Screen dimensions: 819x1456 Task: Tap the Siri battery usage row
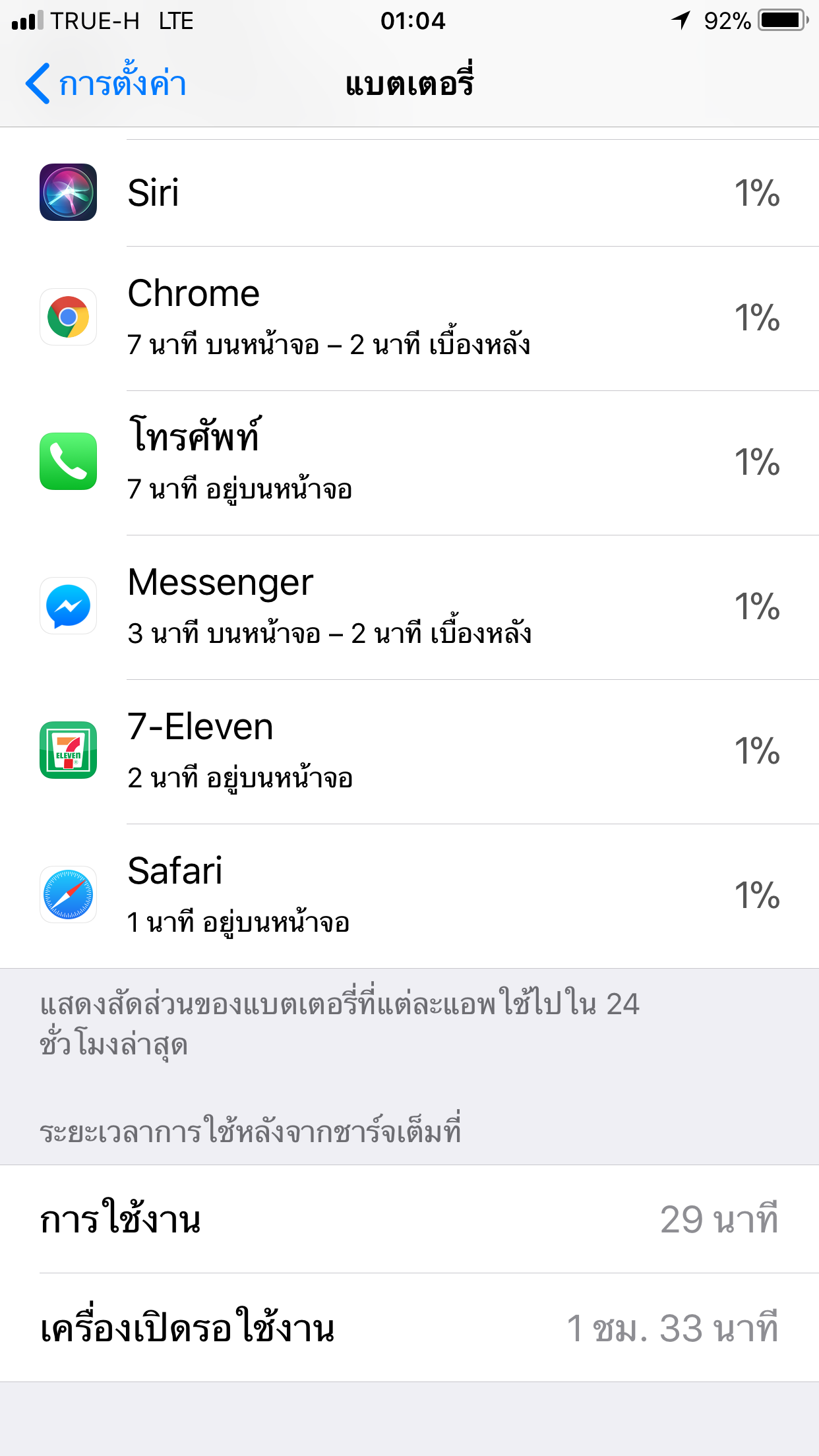click(x=409, y=193)
